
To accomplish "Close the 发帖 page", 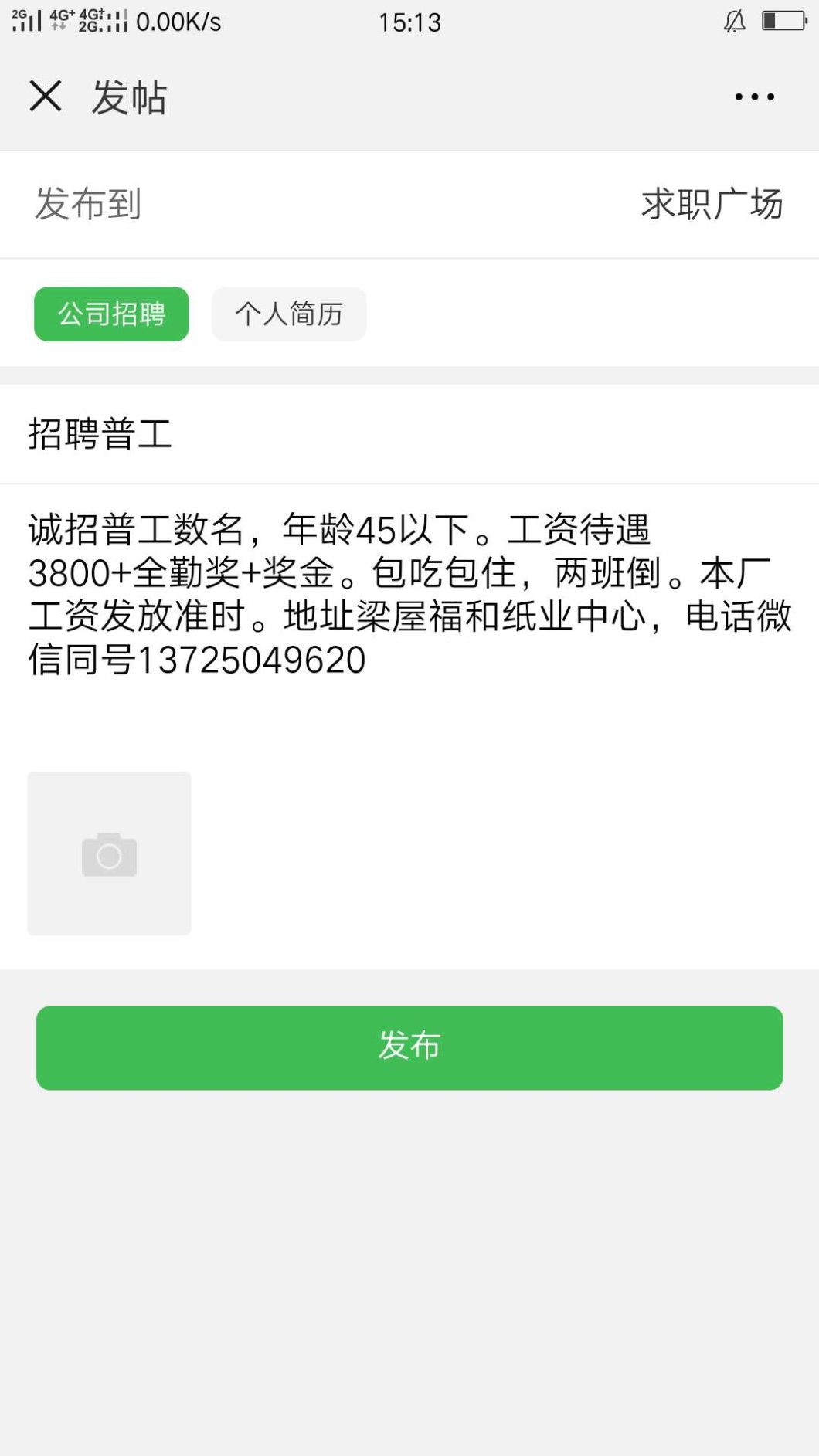I will pos(46,97).
